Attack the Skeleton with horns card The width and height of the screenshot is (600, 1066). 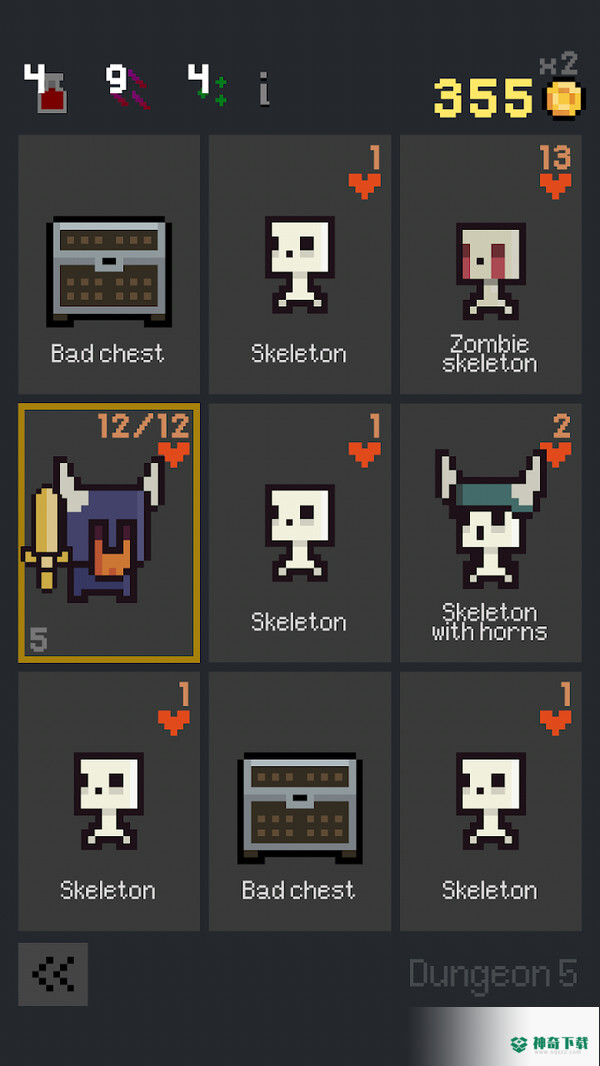490,533
